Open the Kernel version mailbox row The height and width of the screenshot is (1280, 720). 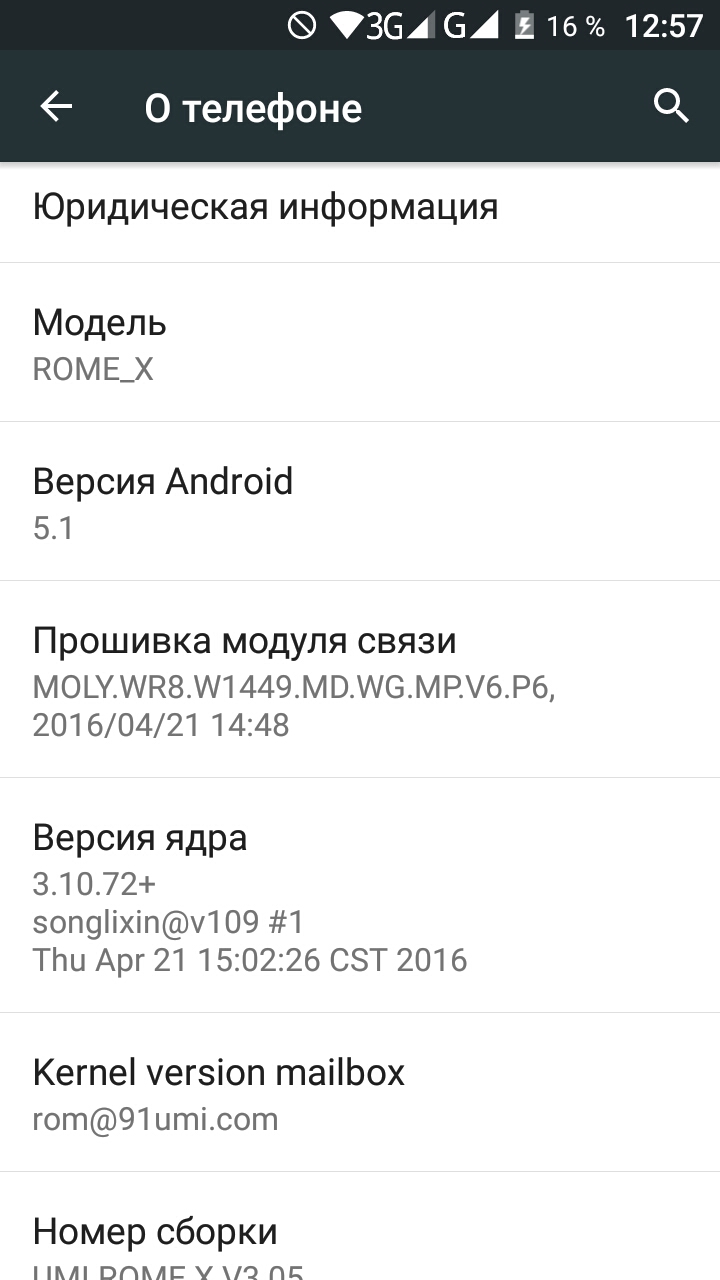click(x=360, y=1093)
